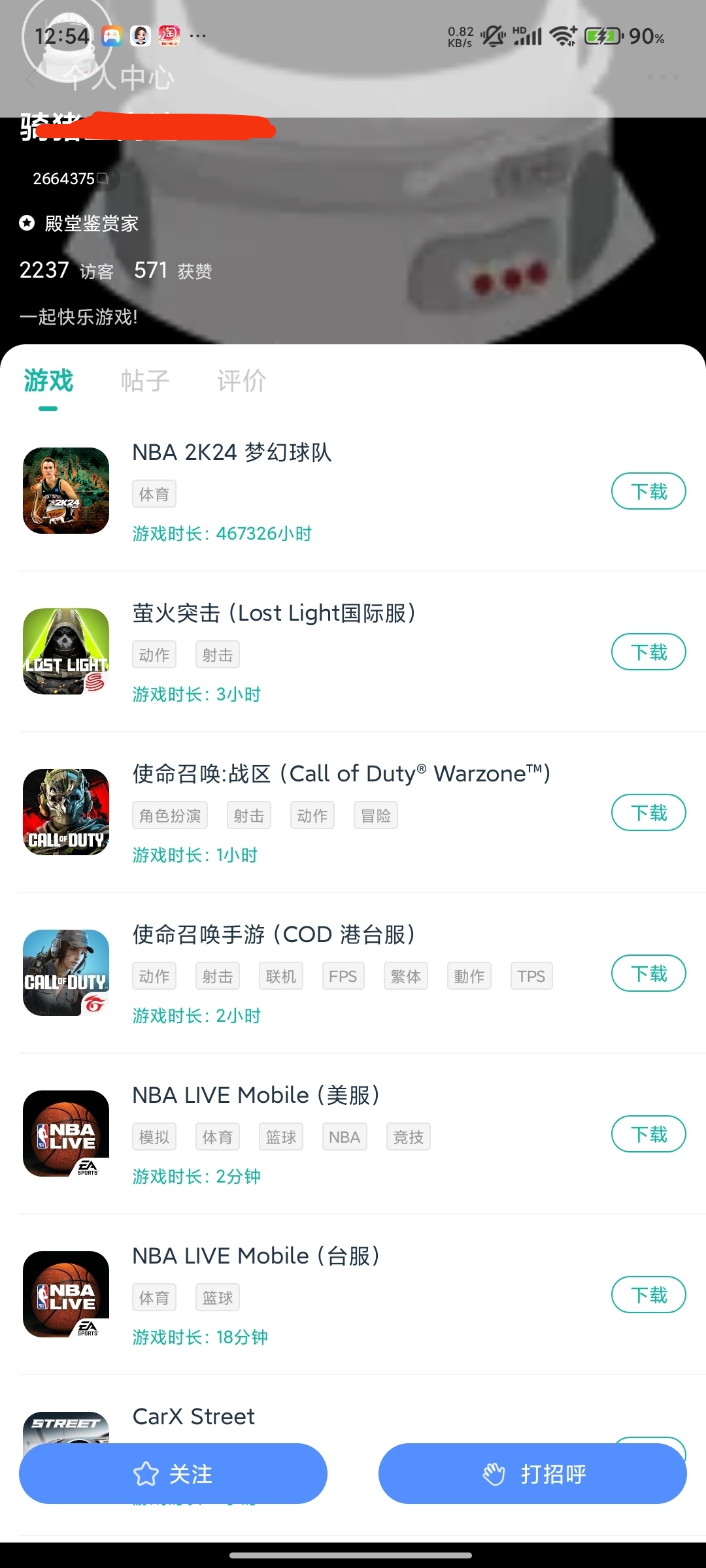Follow this user with 关注 button
The width and height of the screenshot is (706, 1568).
click(173, 1474)
